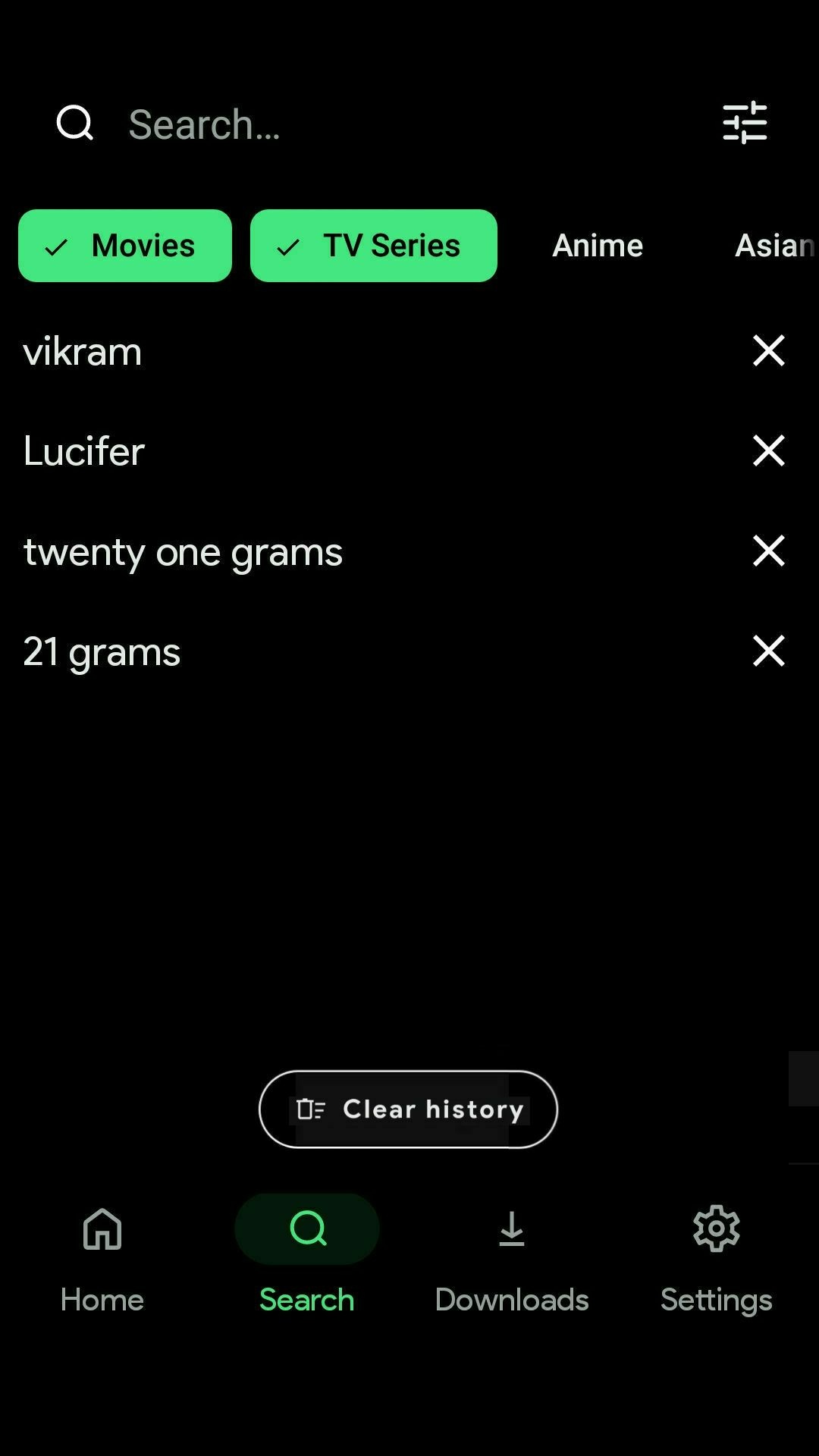This screenshot has height=1456, width=819.
Task: Open the search filter settings icon
Action: point(745,123)
